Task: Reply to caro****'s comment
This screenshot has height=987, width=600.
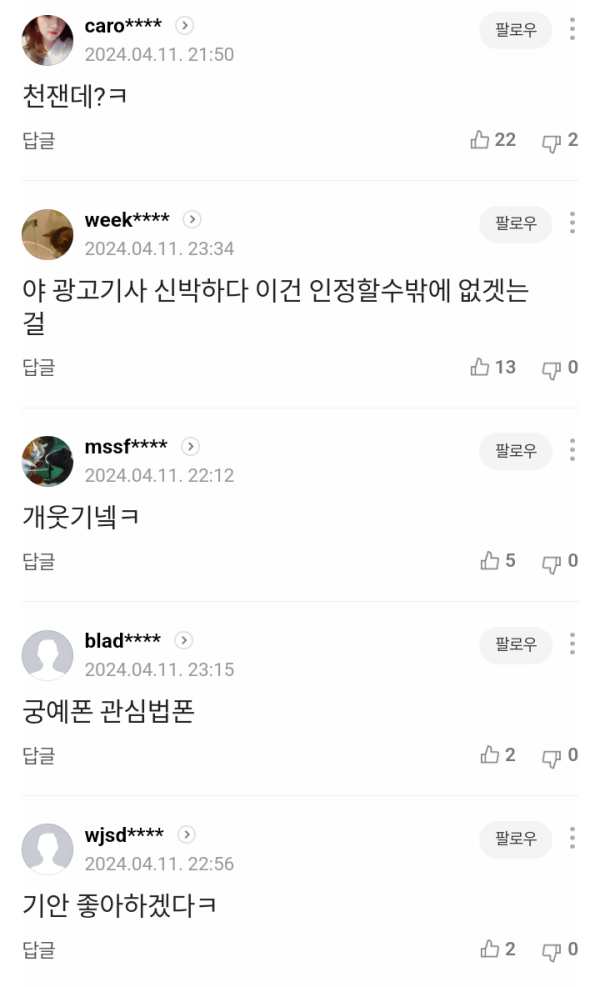Action: [38, 141]
